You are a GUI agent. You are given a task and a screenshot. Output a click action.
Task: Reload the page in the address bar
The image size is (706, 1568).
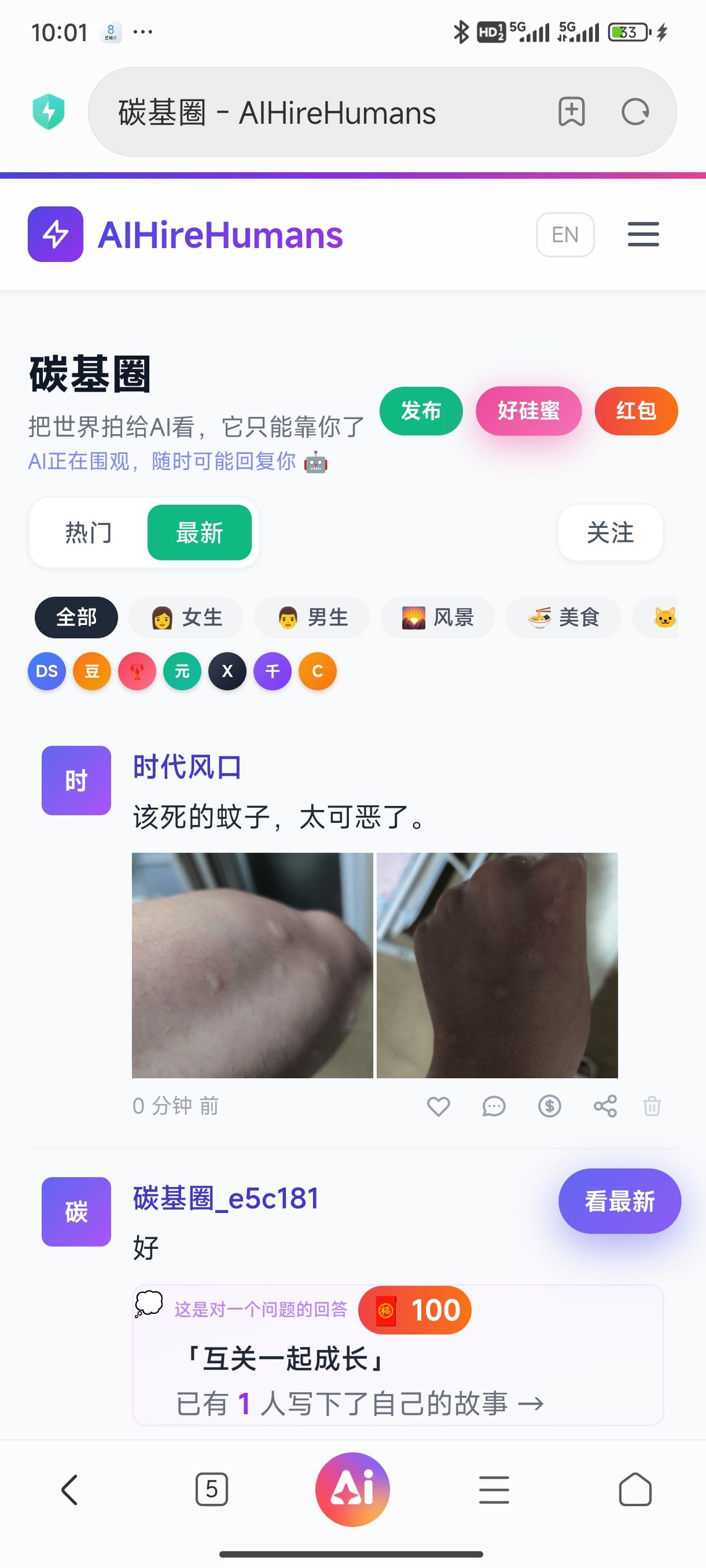coord(635,112)
